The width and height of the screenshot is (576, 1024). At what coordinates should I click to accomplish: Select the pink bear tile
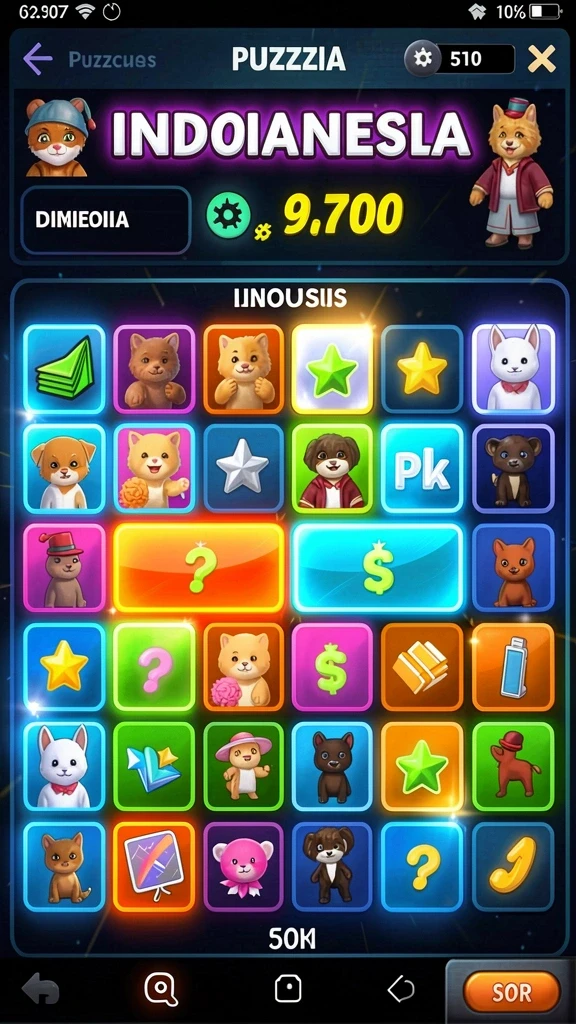click(x=243, y=866)
